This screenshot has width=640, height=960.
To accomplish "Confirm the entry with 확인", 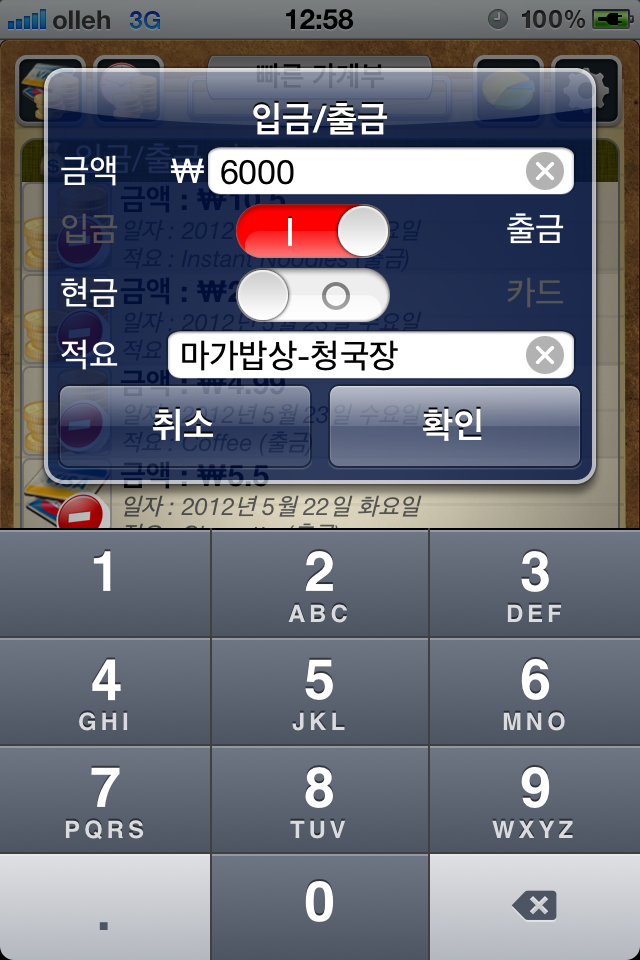I will [454, 426].
